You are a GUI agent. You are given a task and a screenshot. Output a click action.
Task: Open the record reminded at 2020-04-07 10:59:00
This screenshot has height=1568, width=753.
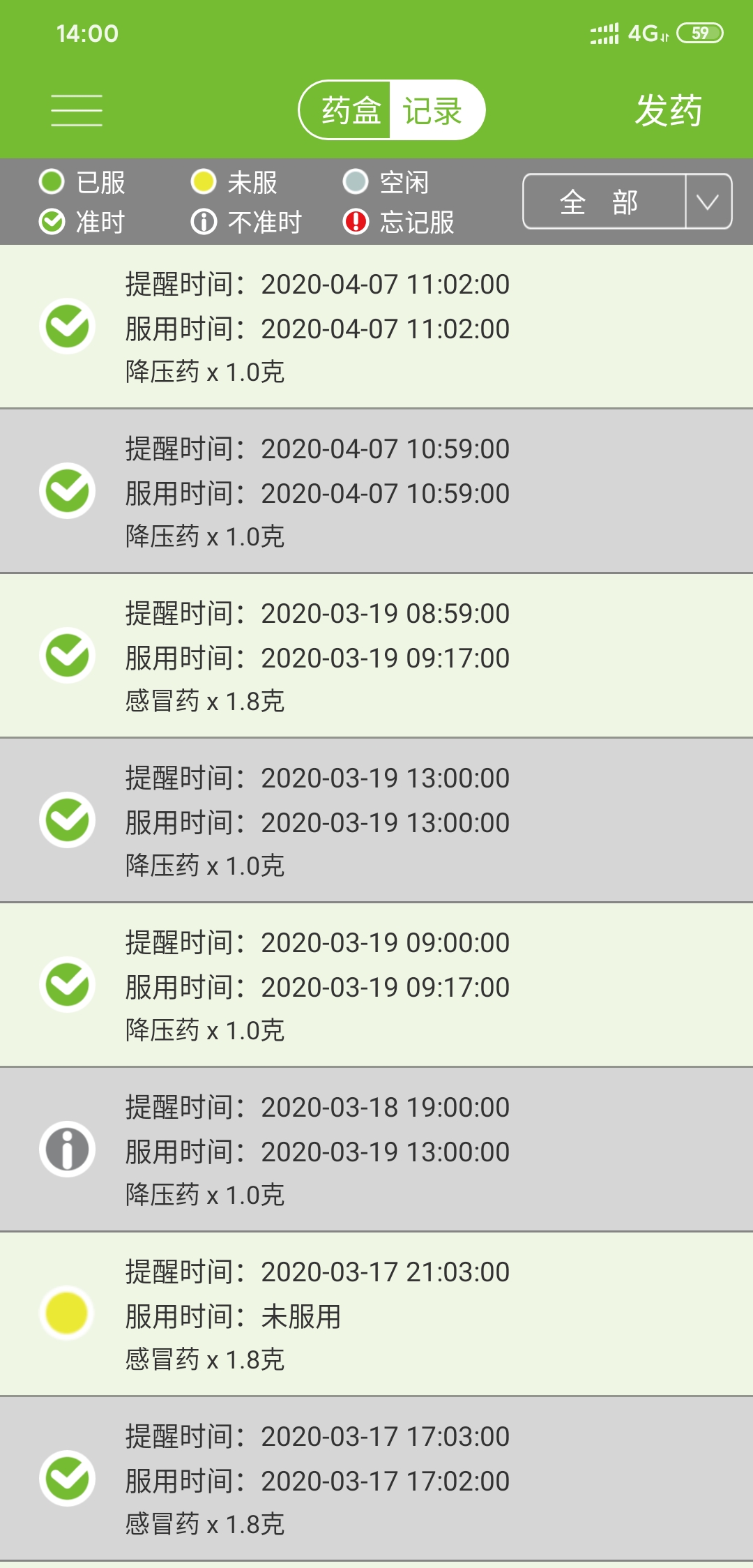[x=376, y=492]
